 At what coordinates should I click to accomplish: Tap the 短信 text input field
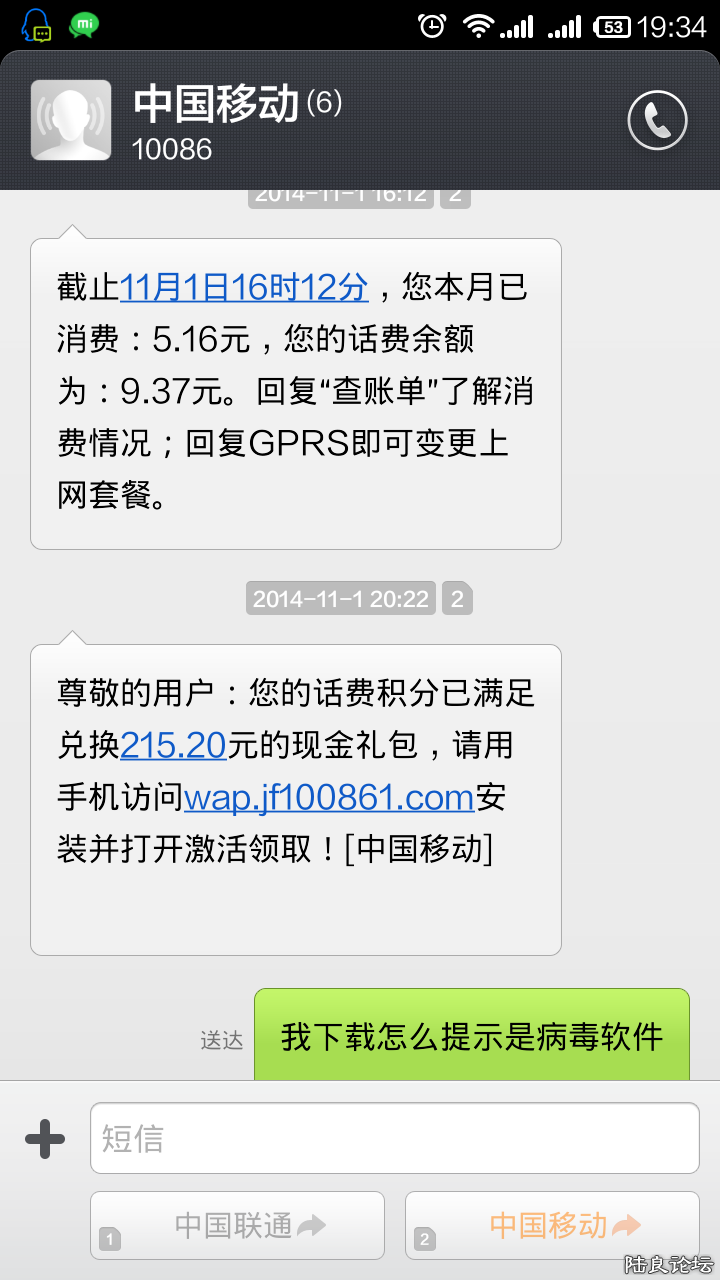395,1137
